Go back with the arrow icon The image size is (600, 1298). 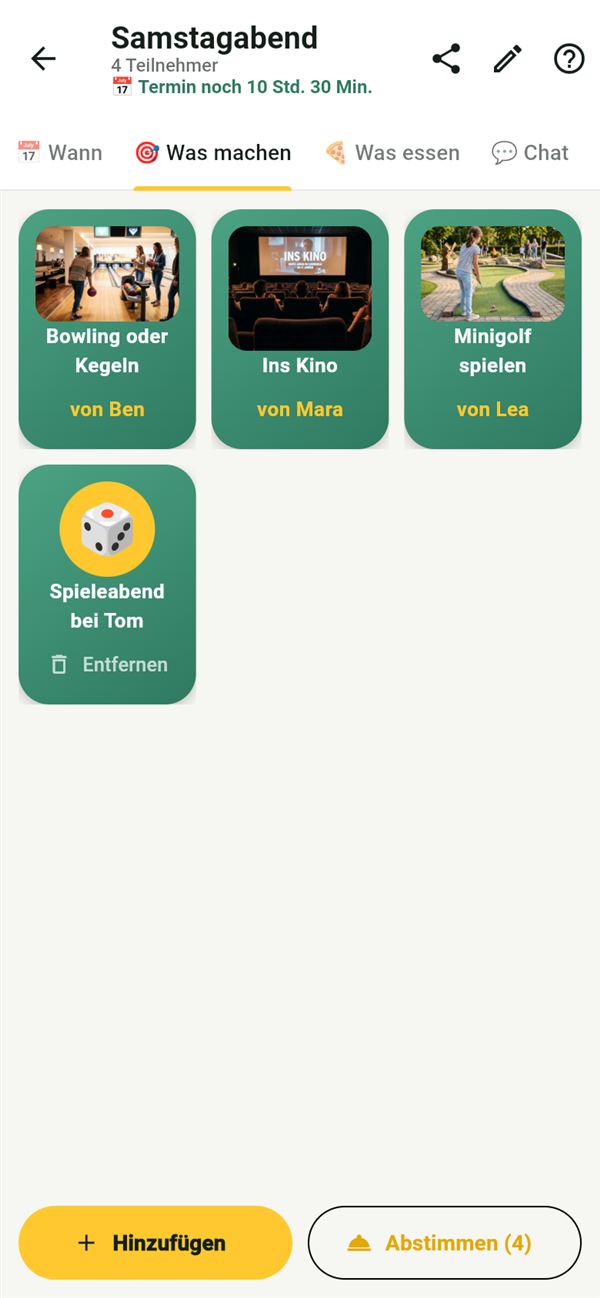(x=44, y=59)
